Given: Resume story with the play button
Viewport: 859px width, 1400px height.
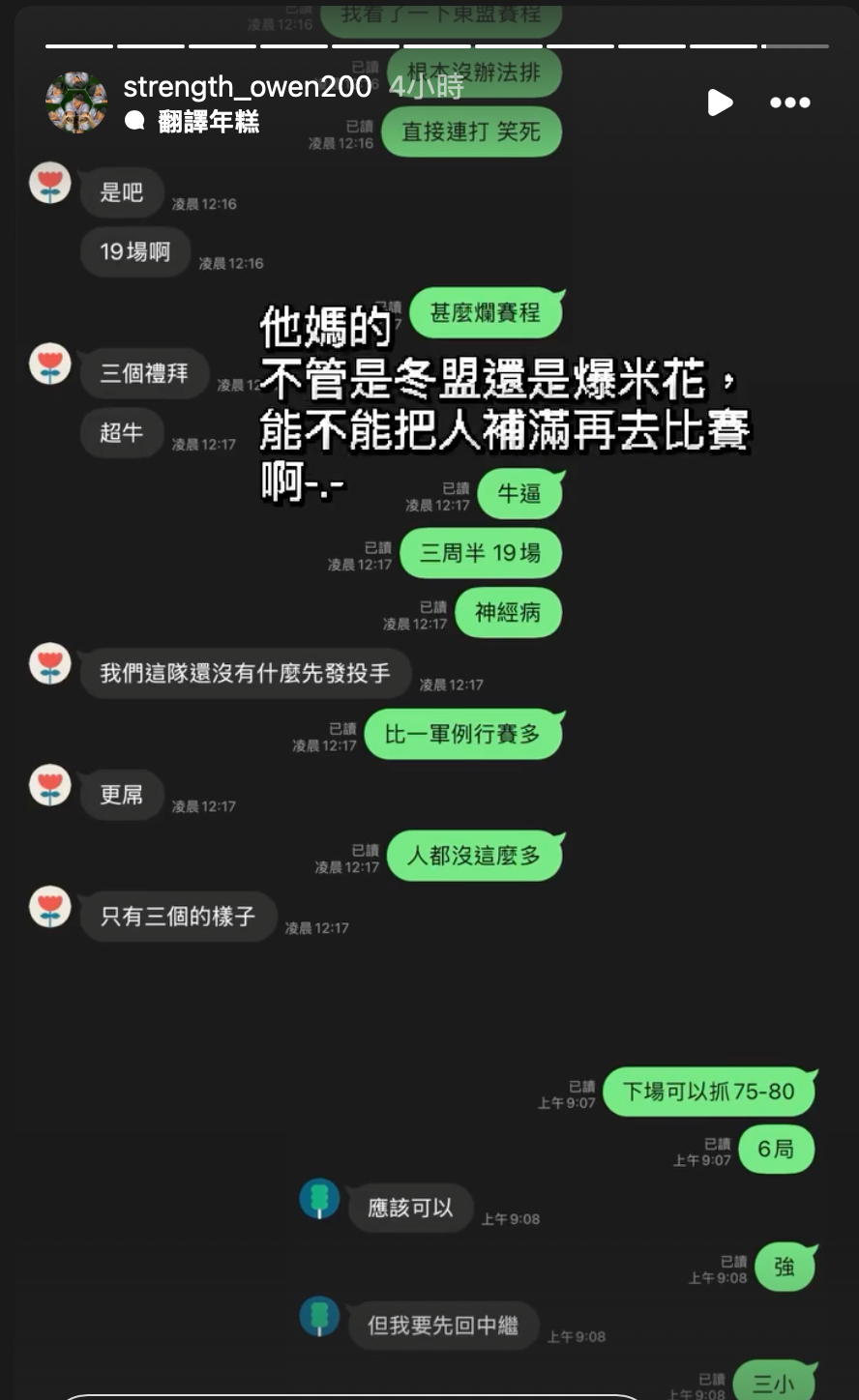Looking at the screenshot, I should (720, 102).
